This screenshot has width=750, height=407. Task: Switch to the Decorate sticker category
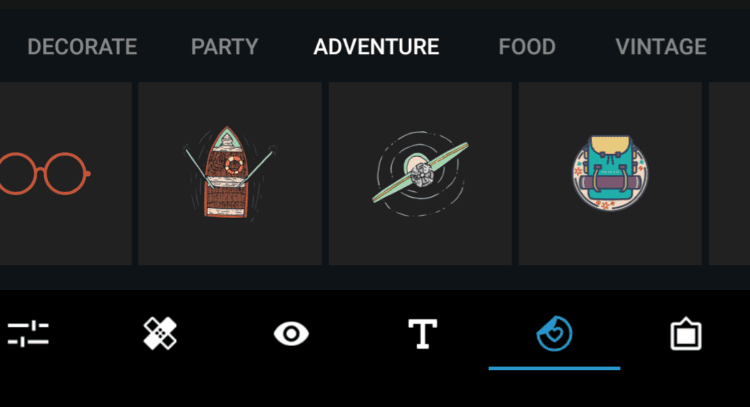(82, 47)
